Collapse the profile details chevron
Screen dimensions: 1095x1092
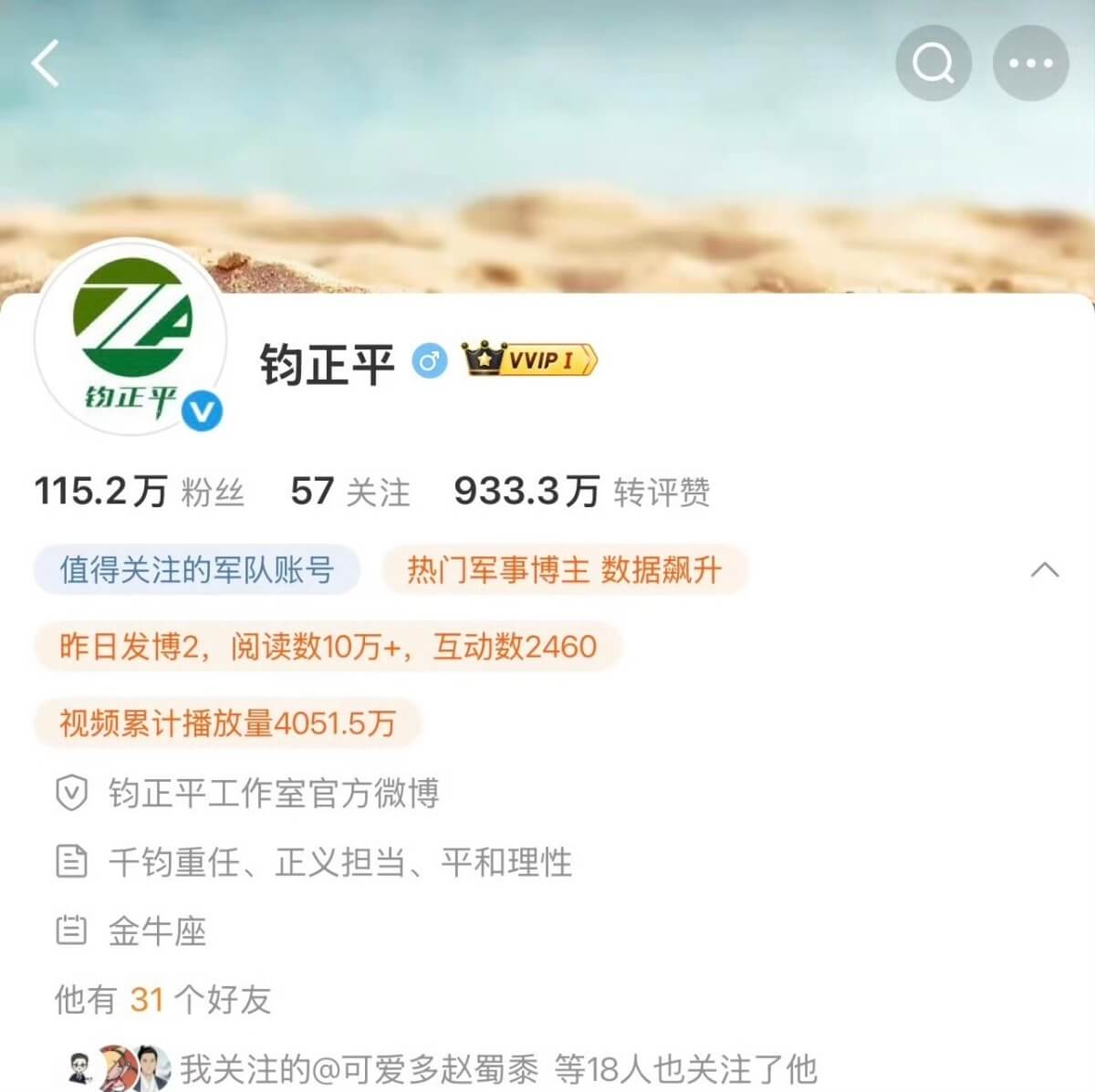click(1045, 570)
